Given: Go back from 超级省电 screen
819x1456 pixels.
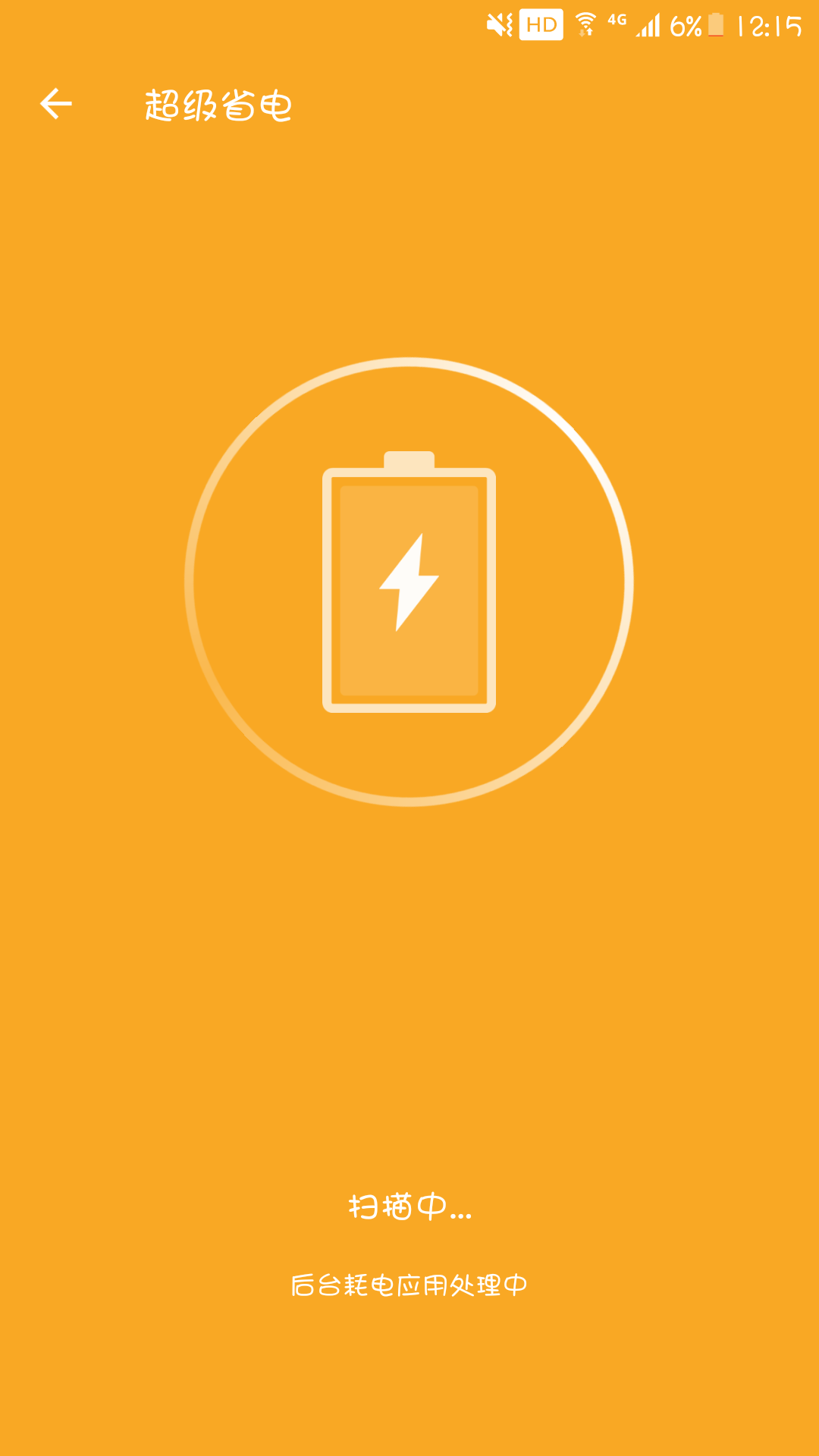Looking at the screenshot, I should 56,104.
